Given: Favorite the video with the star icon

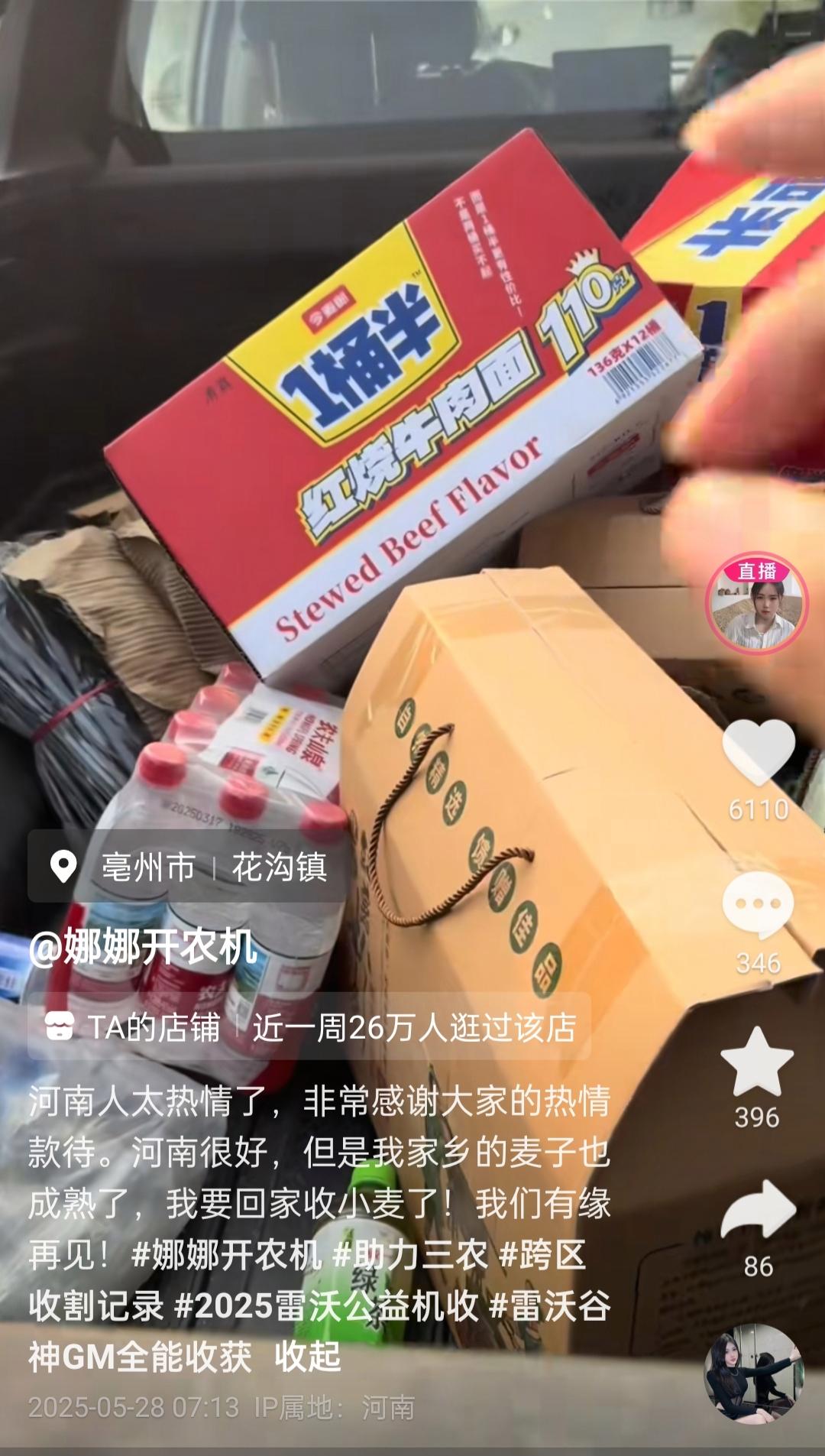Looking at the screenshot, I should 757,1062.
